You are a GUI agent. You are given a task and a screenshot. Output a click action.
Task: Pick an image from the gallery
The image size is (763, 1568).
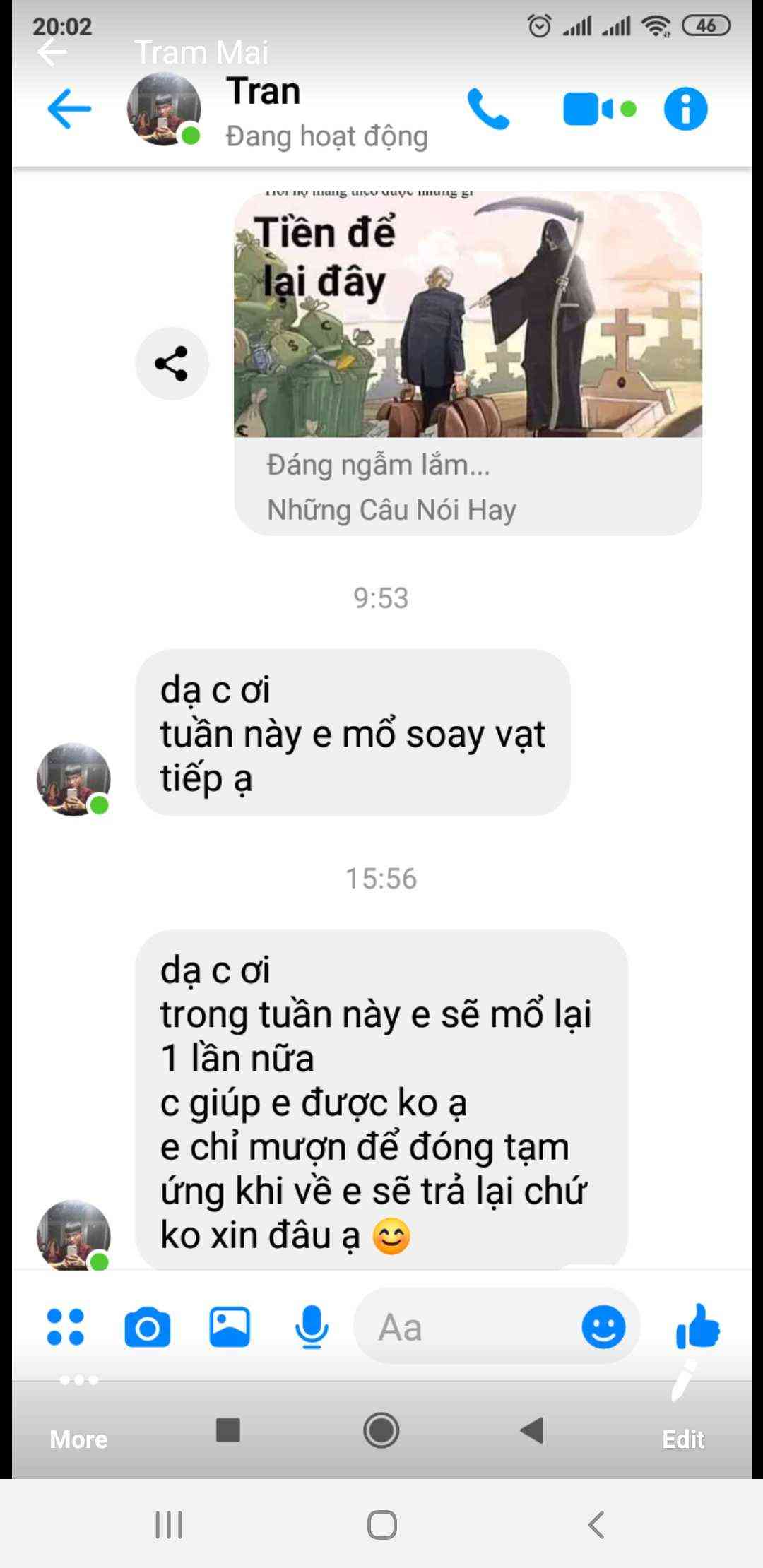coord(230,1326)
